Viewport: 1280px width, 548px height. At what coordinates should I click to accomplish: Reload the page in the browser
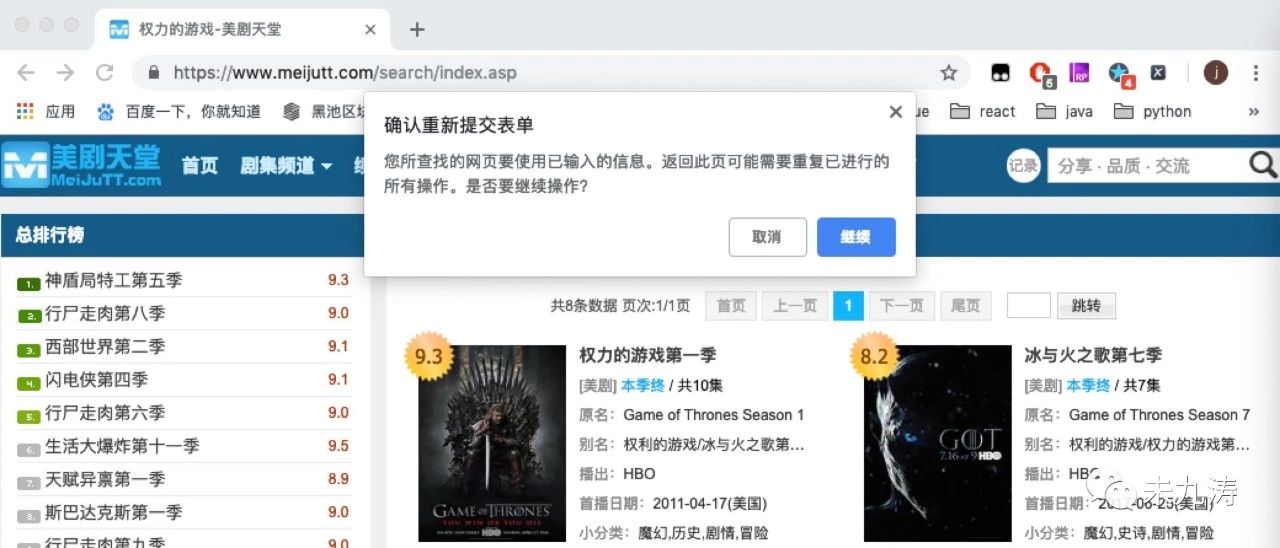(x=104, y=73)
